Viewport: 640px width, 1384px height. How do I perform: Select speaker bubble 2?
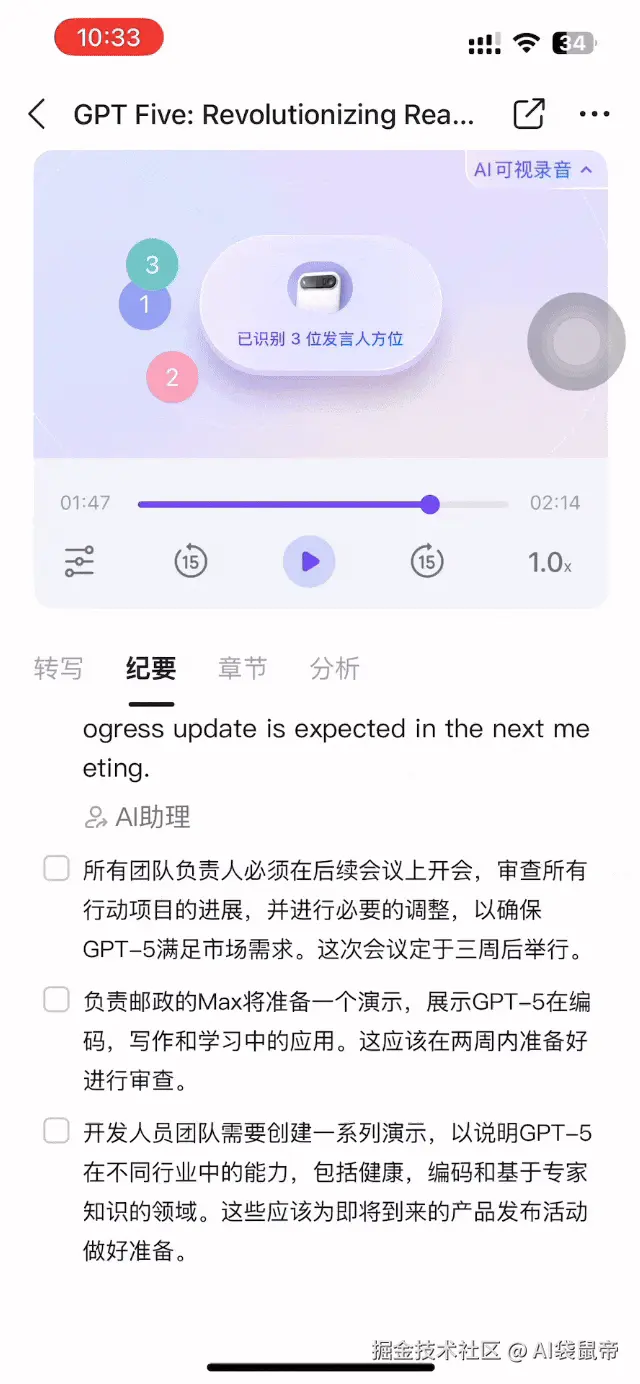coord(172,377)
